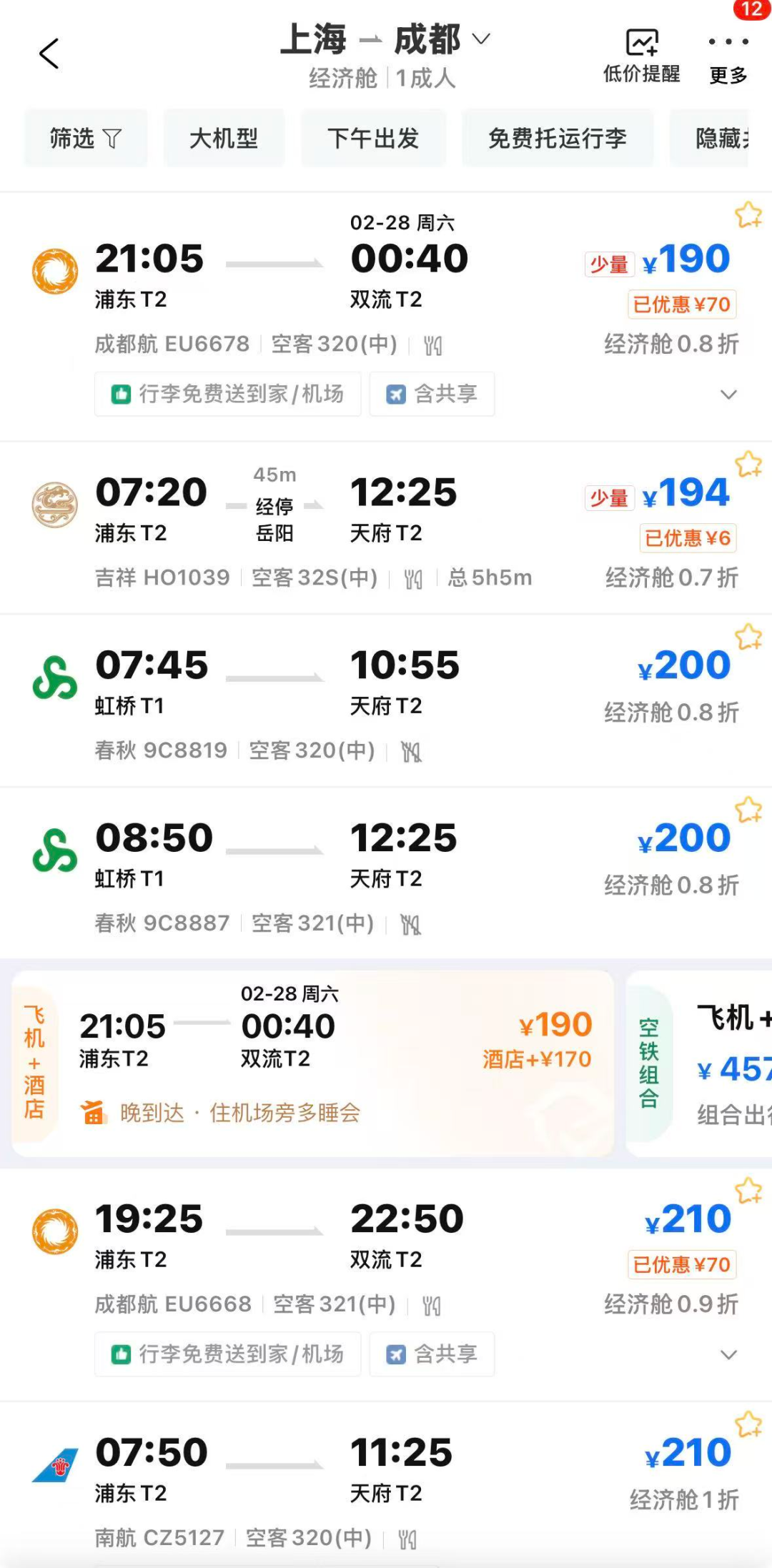Expand details chevron for flight EU6668
The height and width of the screenshot is (1568, 772).
[x=728, y=1354]
